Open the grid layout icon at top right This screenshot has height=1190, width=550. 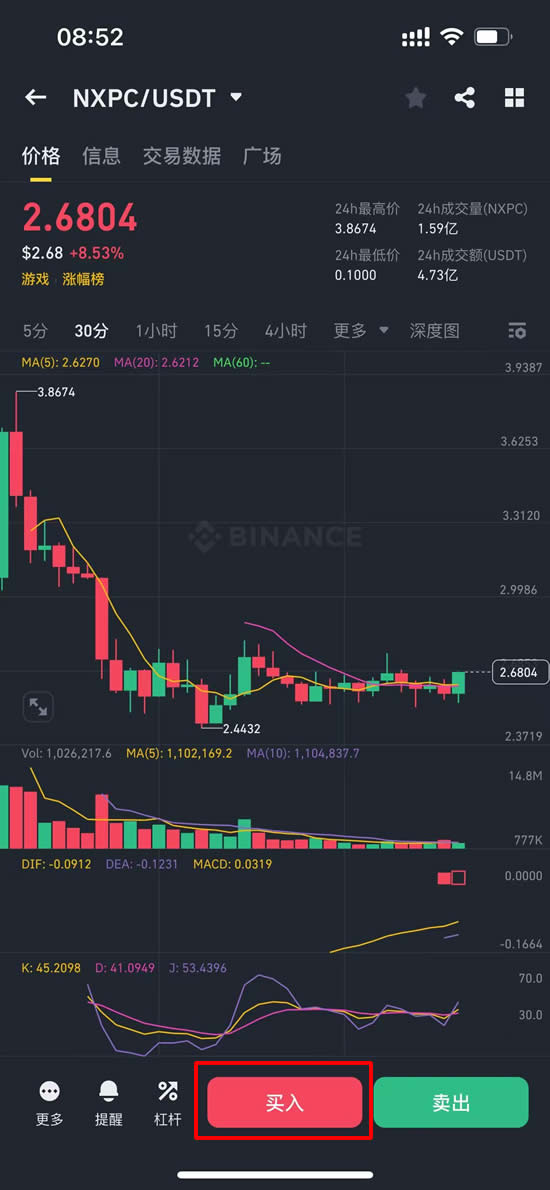(x=514, y=98)
